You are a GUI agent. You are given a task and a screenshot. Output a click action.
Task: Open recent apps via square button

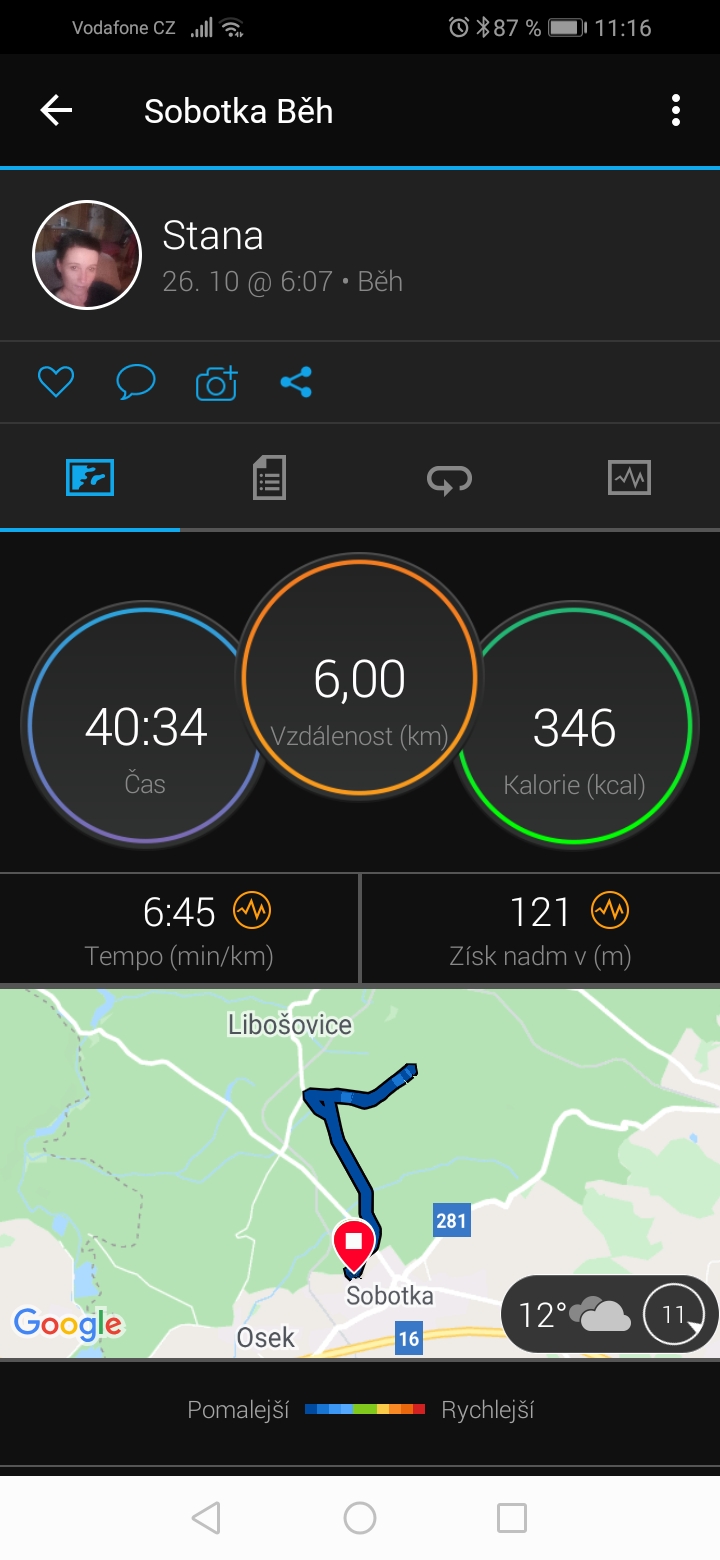tap(512, 1518)
